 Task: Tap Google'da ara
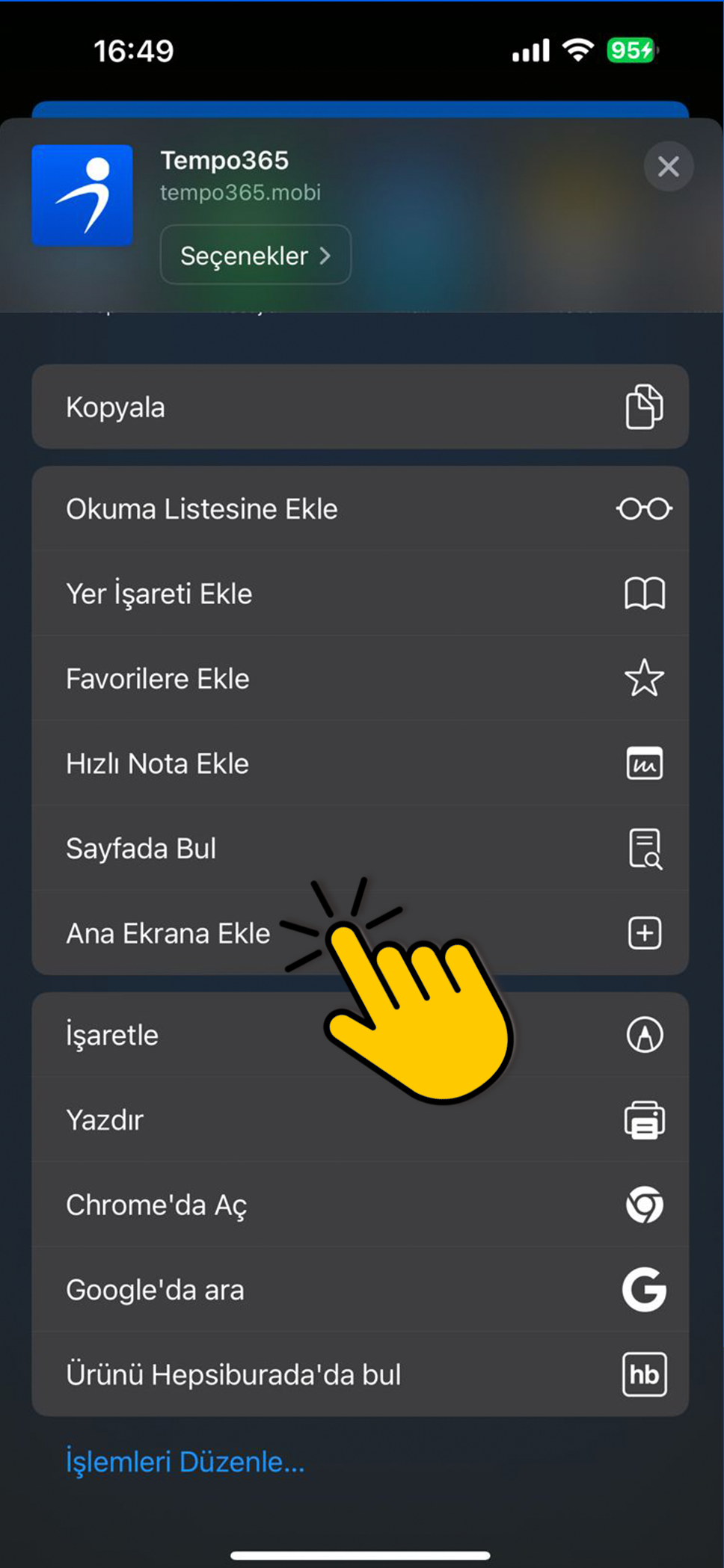click(360, 1290)
